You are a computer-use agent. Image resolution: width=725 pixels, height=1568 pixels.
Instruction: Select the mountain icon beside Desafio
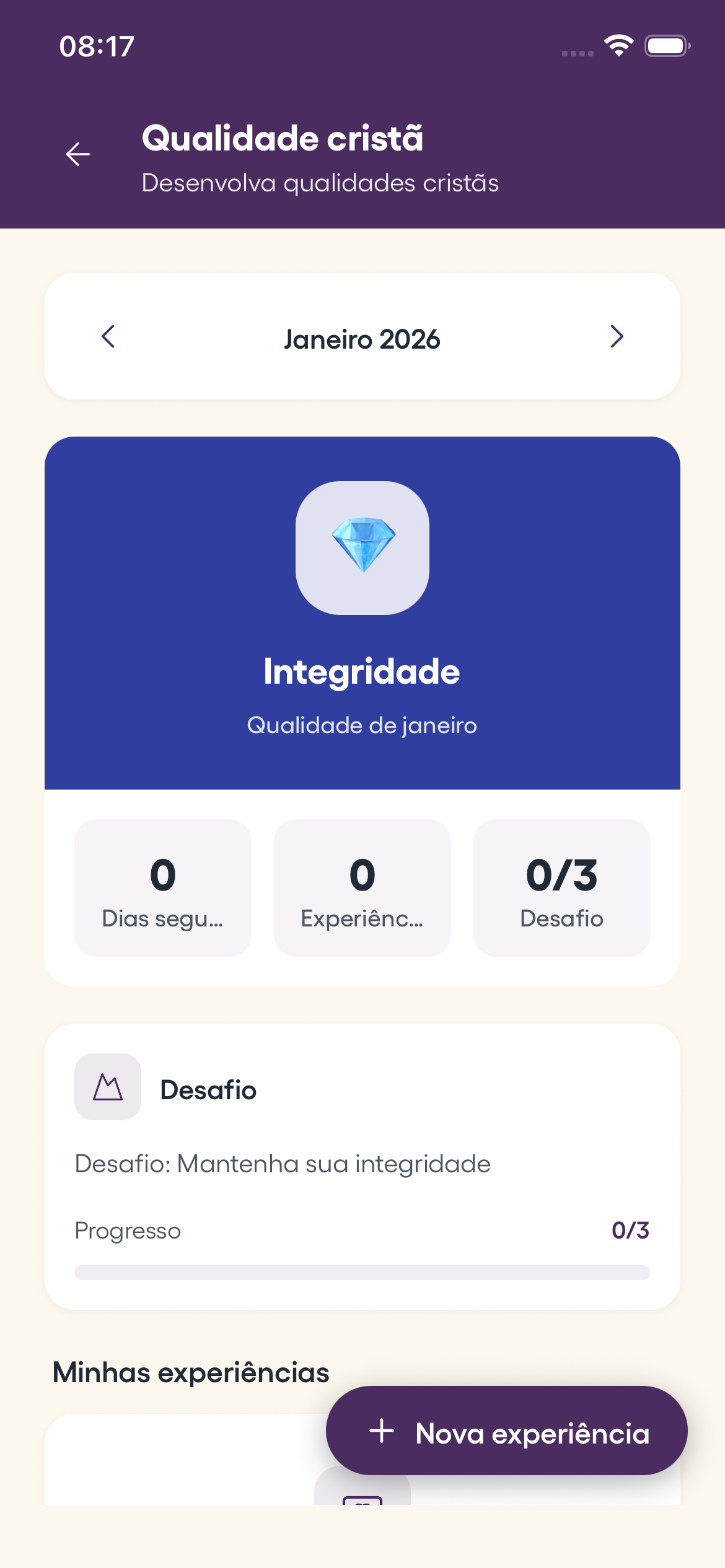point(107,1089)
